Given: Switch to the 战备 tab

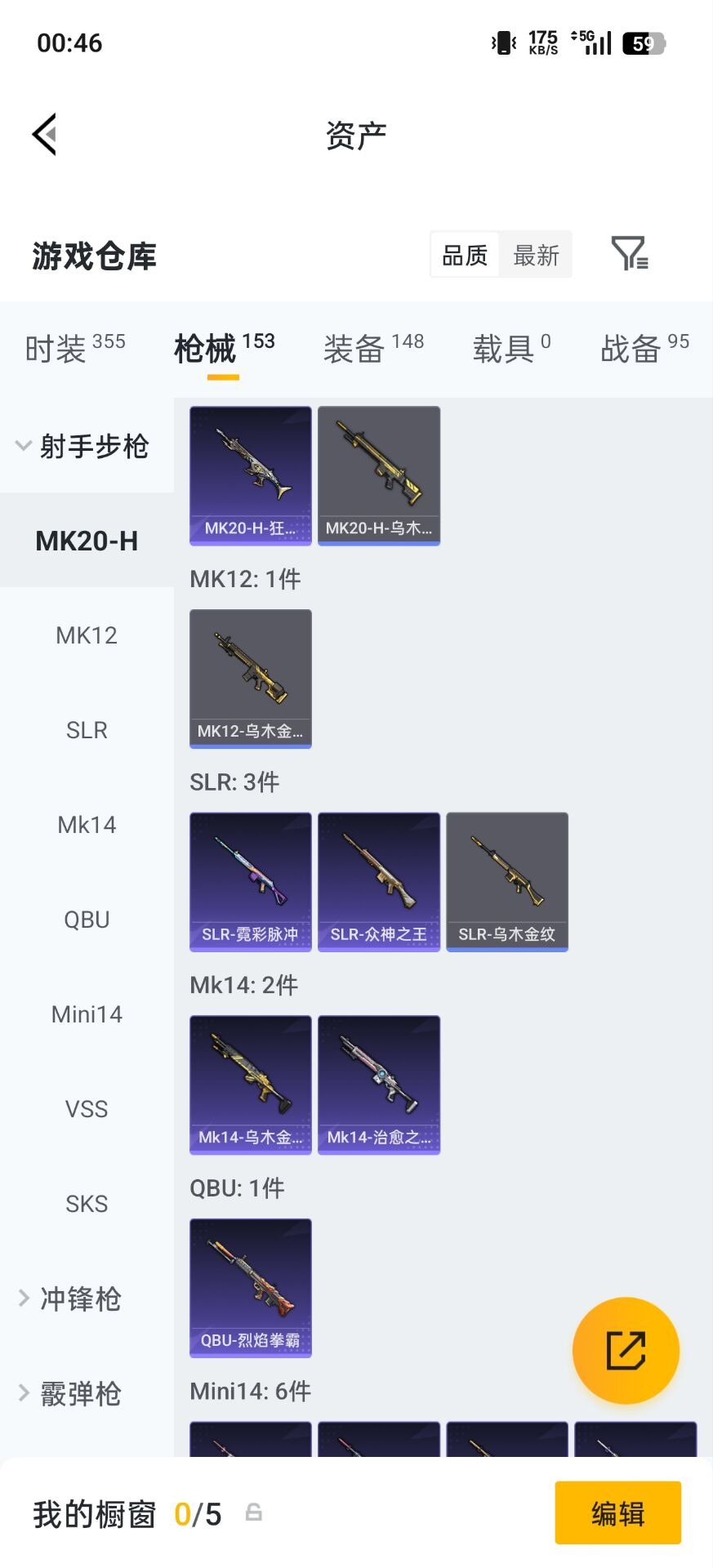Looking at the screenshot, I should [x=644, y=349].
